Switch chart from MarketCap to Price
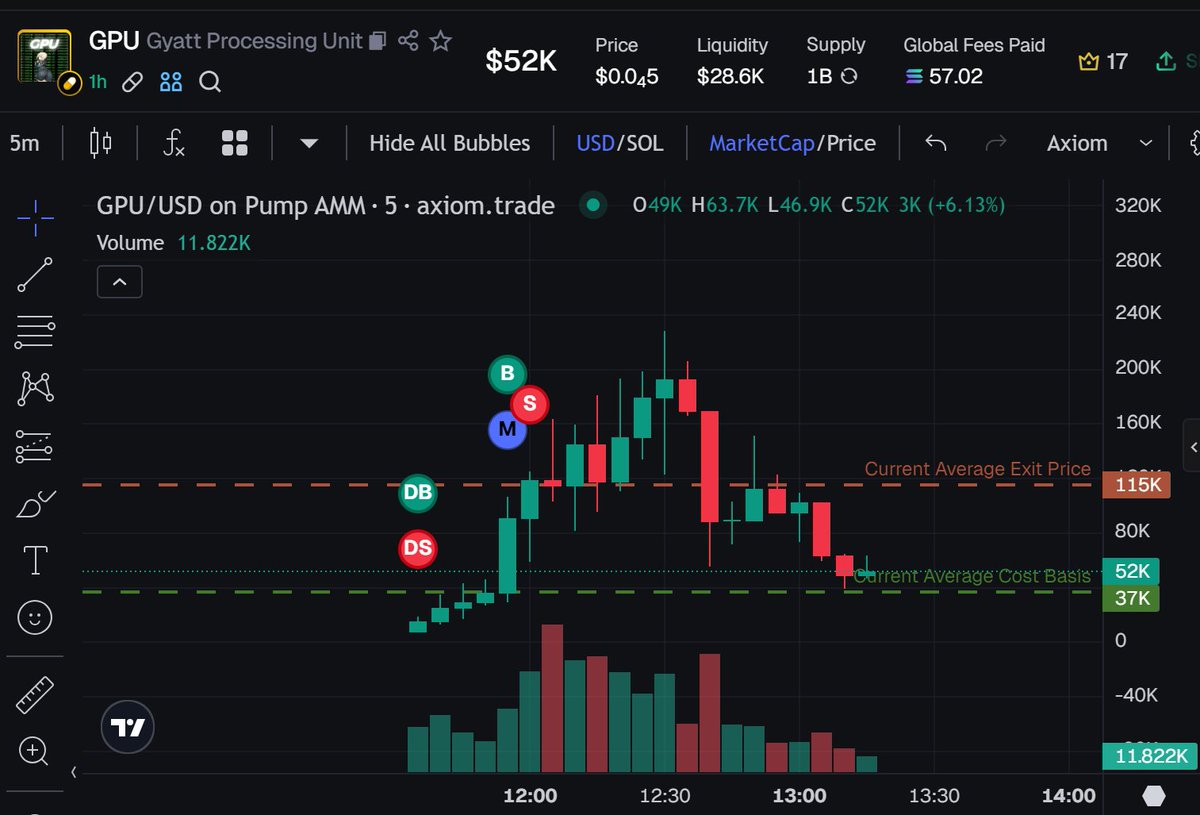 (852, 143)
